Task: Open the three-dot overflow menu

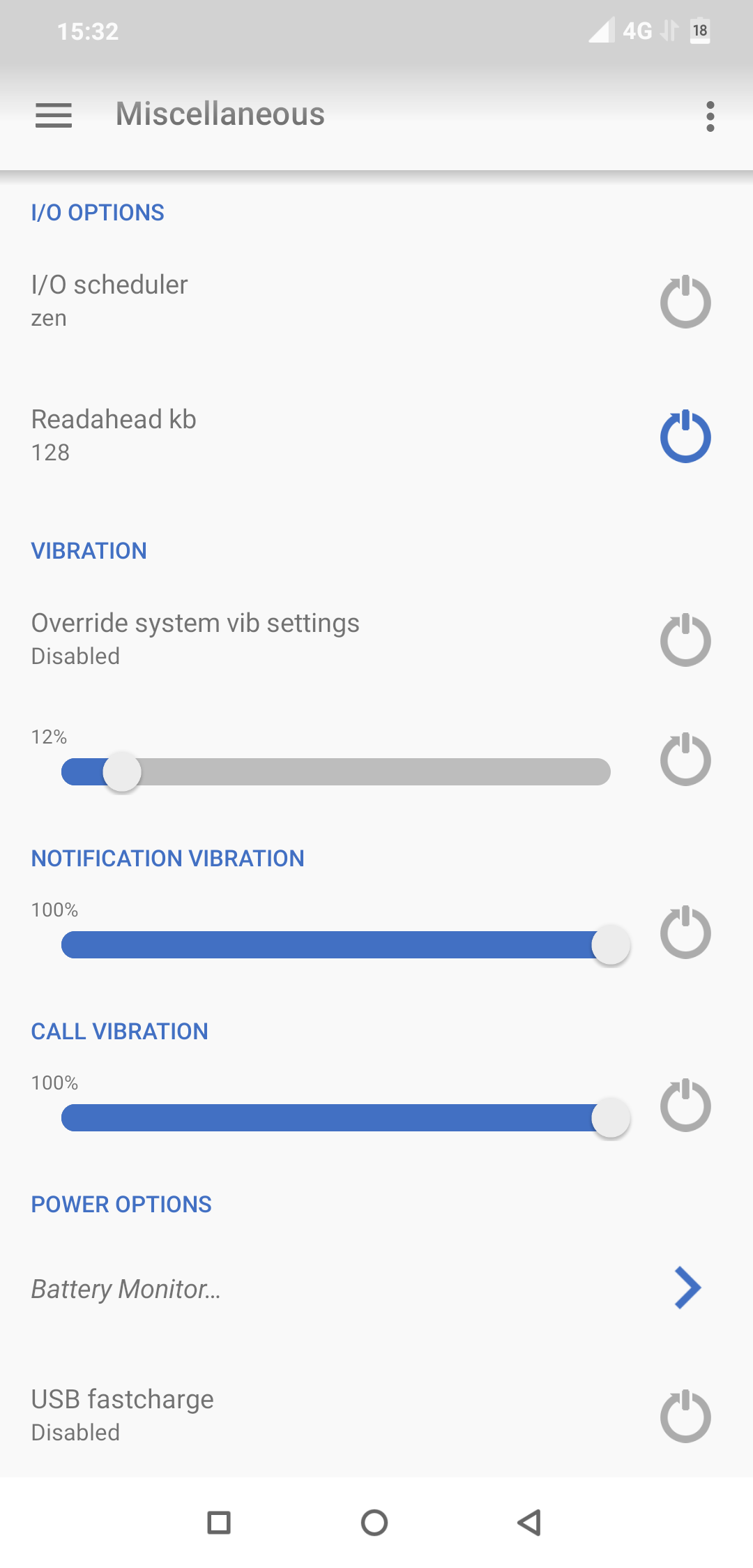Action: coord(710,116)
